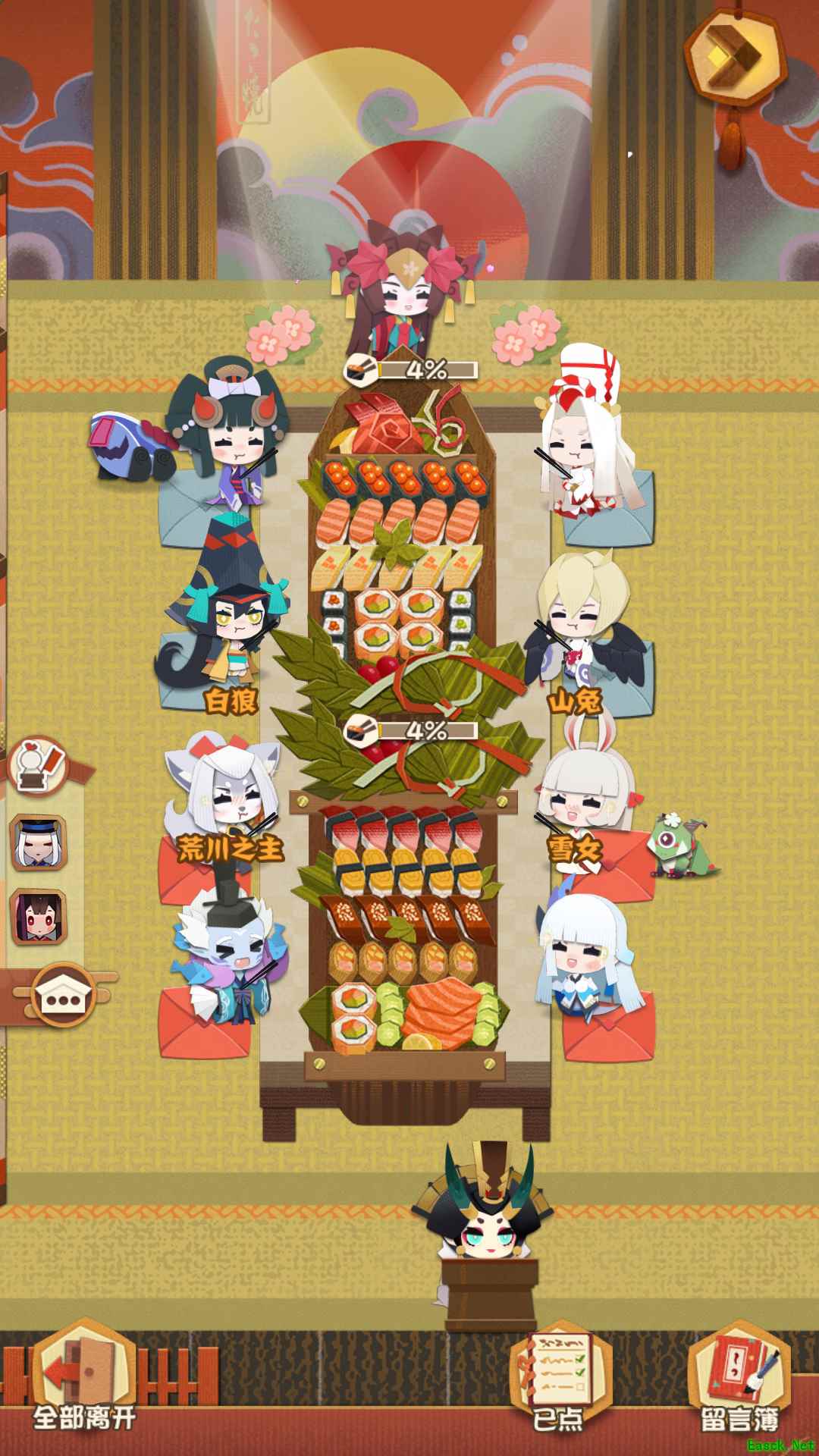Select the dark-haired red-eyed avatar in left panel
The height and width of the screenshot is (1456, 819).
[38, 915]
